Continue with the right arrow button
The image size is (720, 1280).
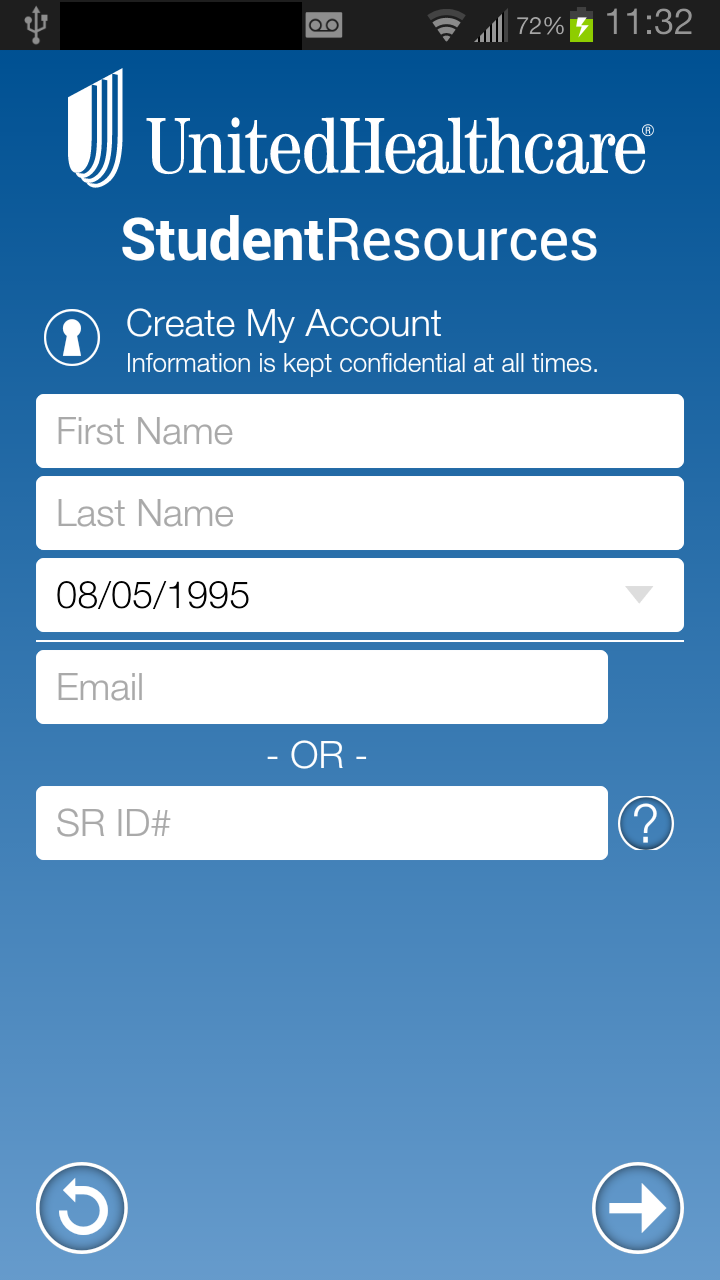[638, 1208]
